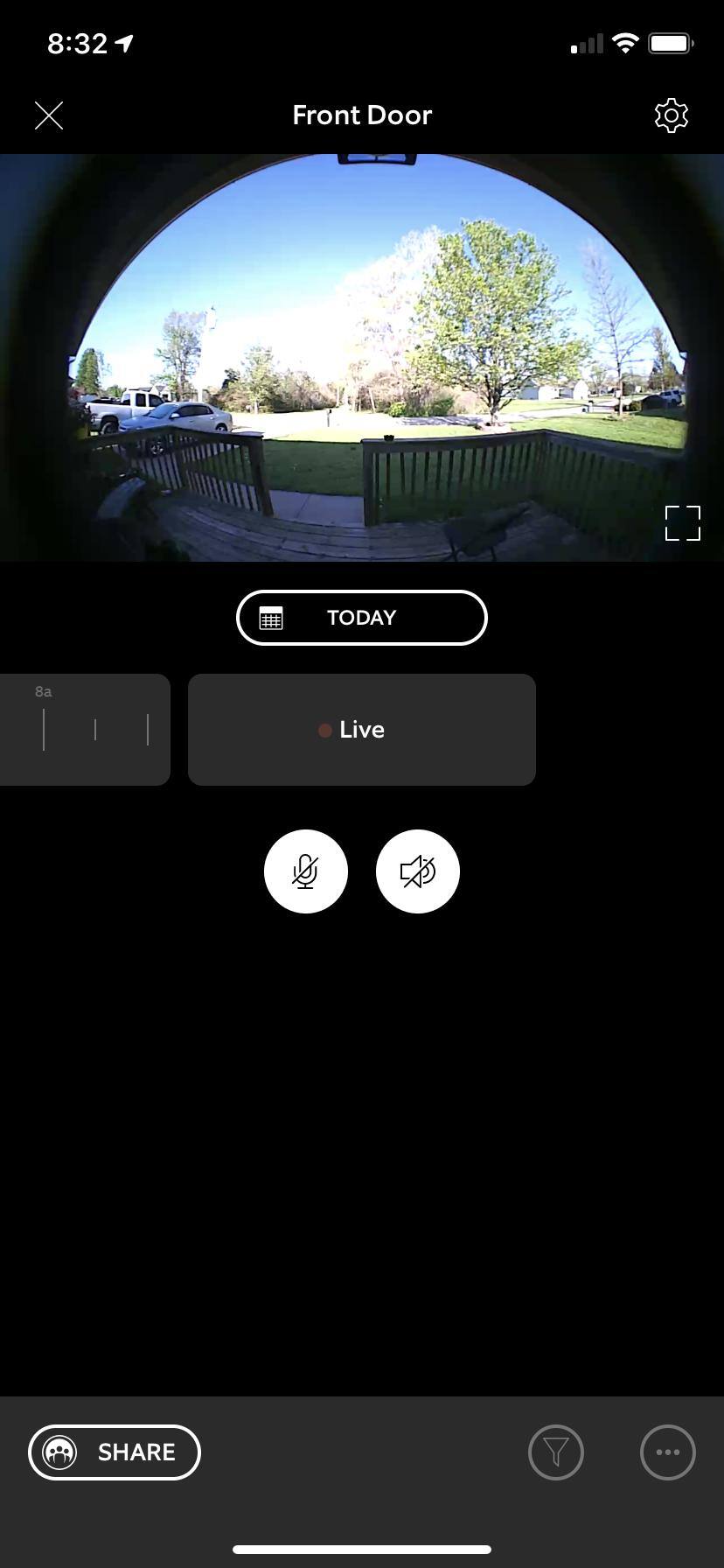Tap the SHARE button
This screenshot has height=1568, width=724.
[x=115, y=1452]
